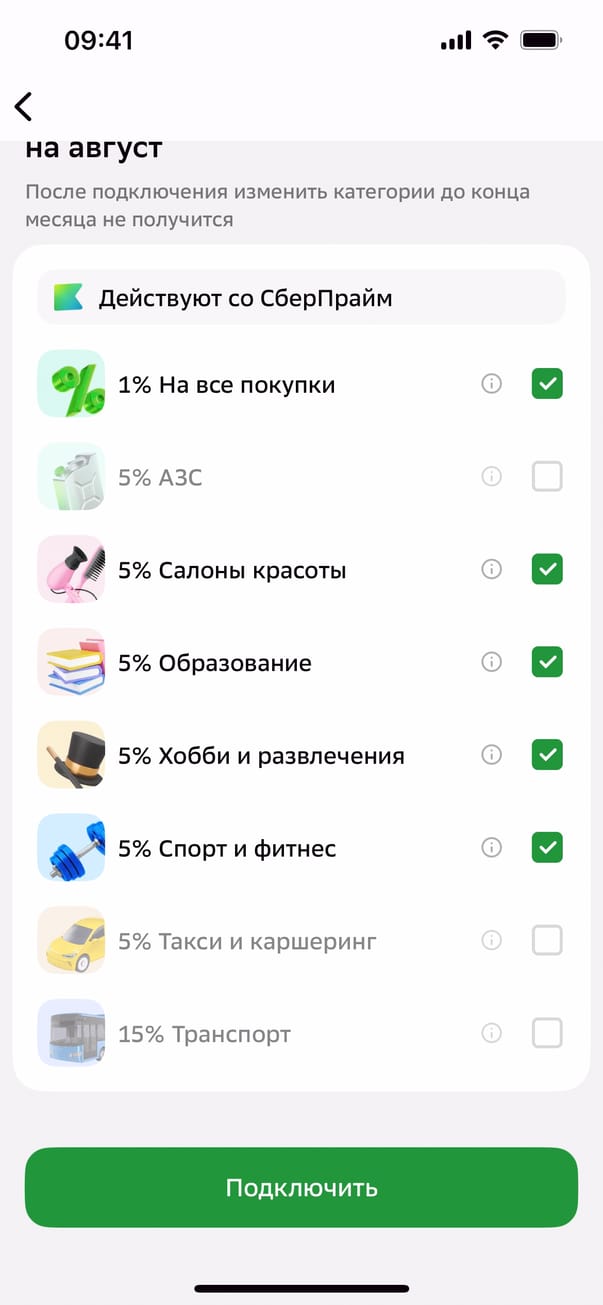See details for 5% Хобби и развлечения
The width and height of the screenshot is (603, 1305).
(x=491, y=755)
